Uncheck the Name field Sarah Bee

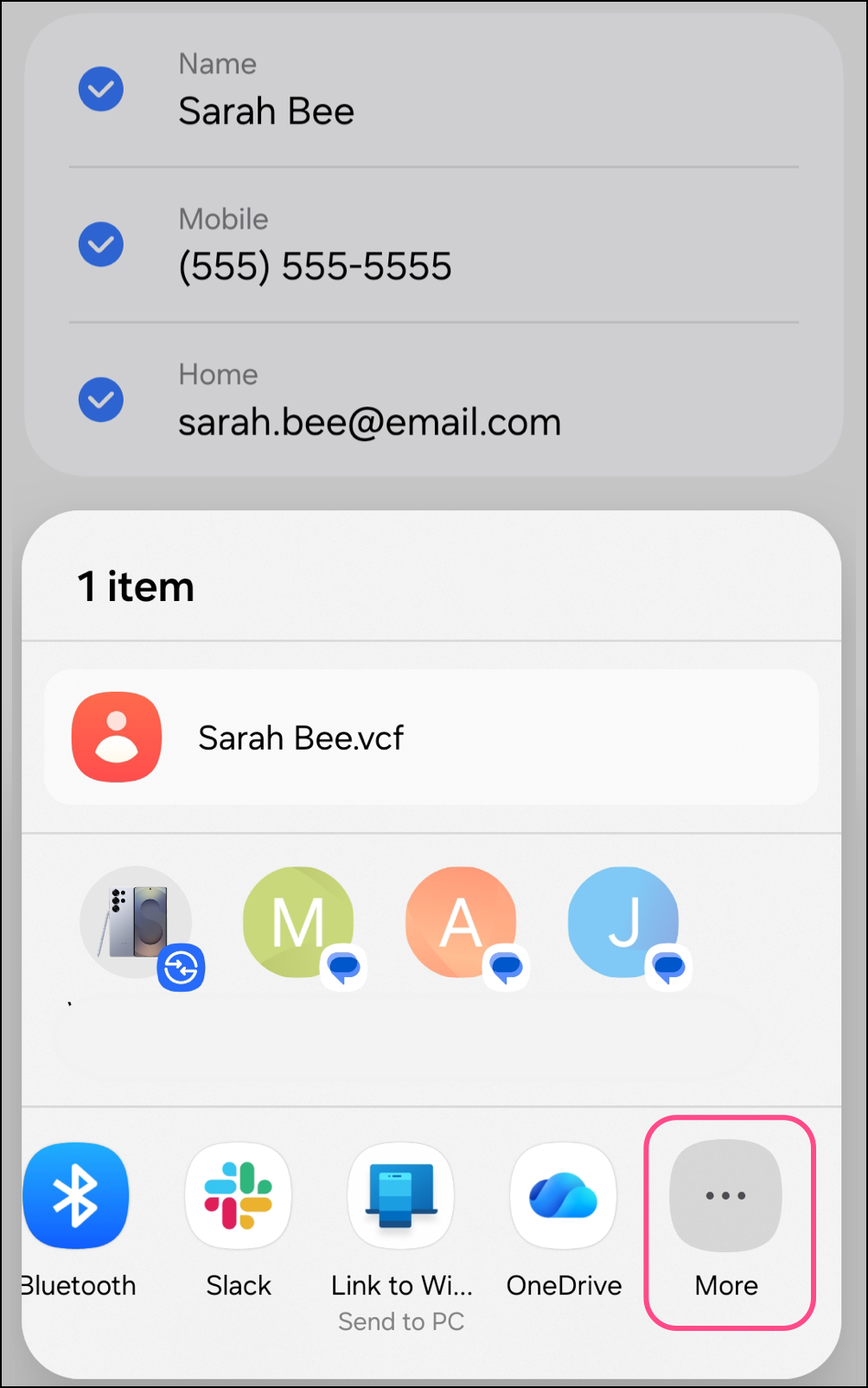pos(101,89)
